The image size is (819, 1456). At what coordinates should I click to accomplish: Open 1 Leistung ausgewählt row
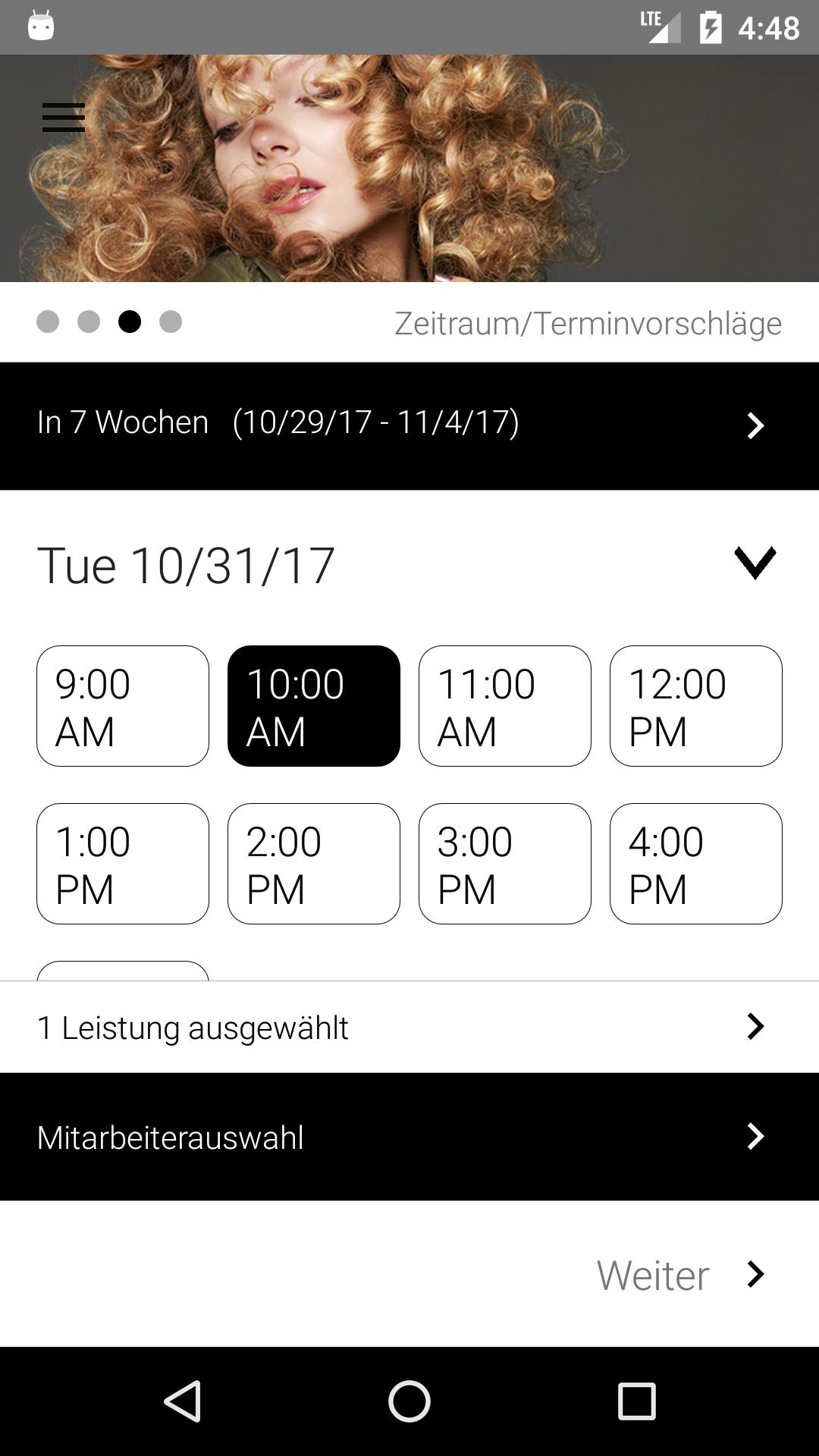pos(409,1027)
